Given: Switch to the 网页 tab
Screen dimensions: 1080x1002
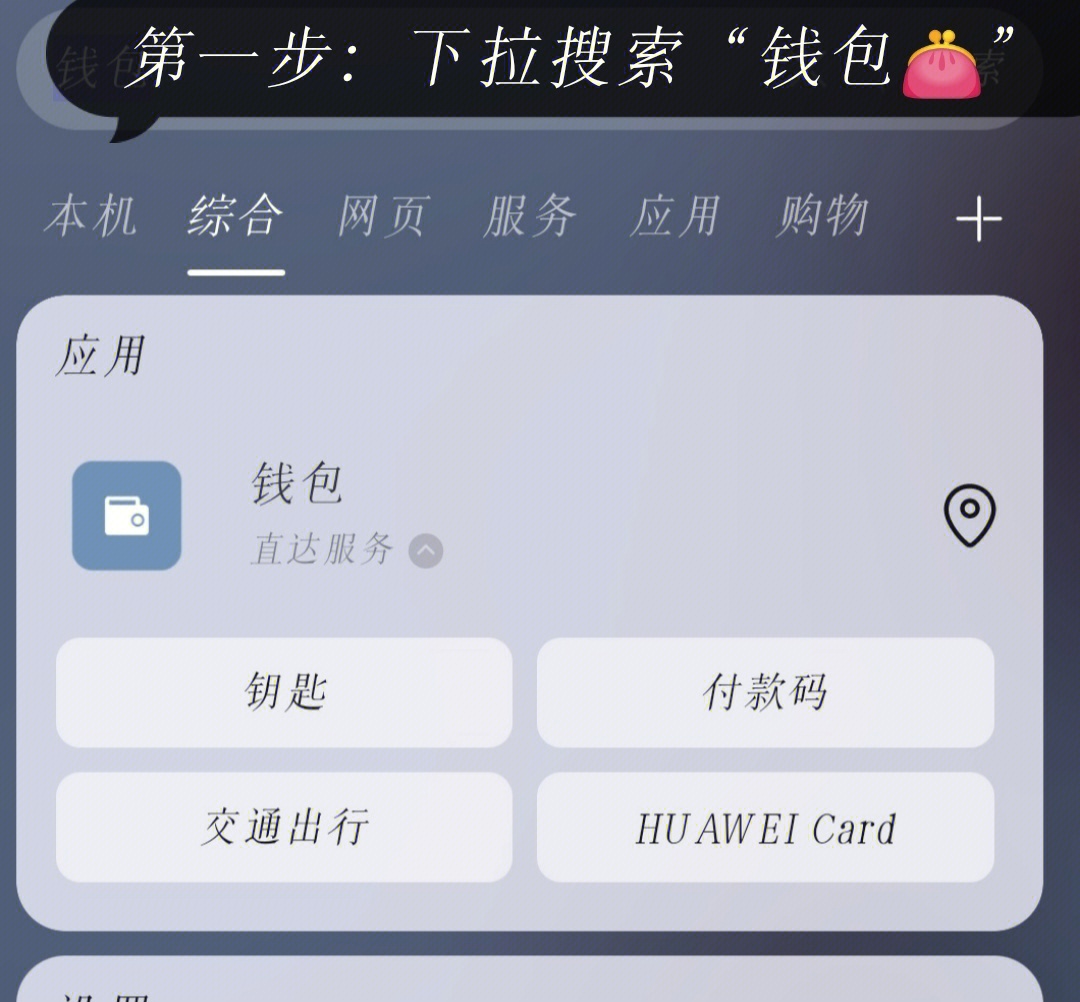Looking at the screenshot, I should [x=383, y=217].
